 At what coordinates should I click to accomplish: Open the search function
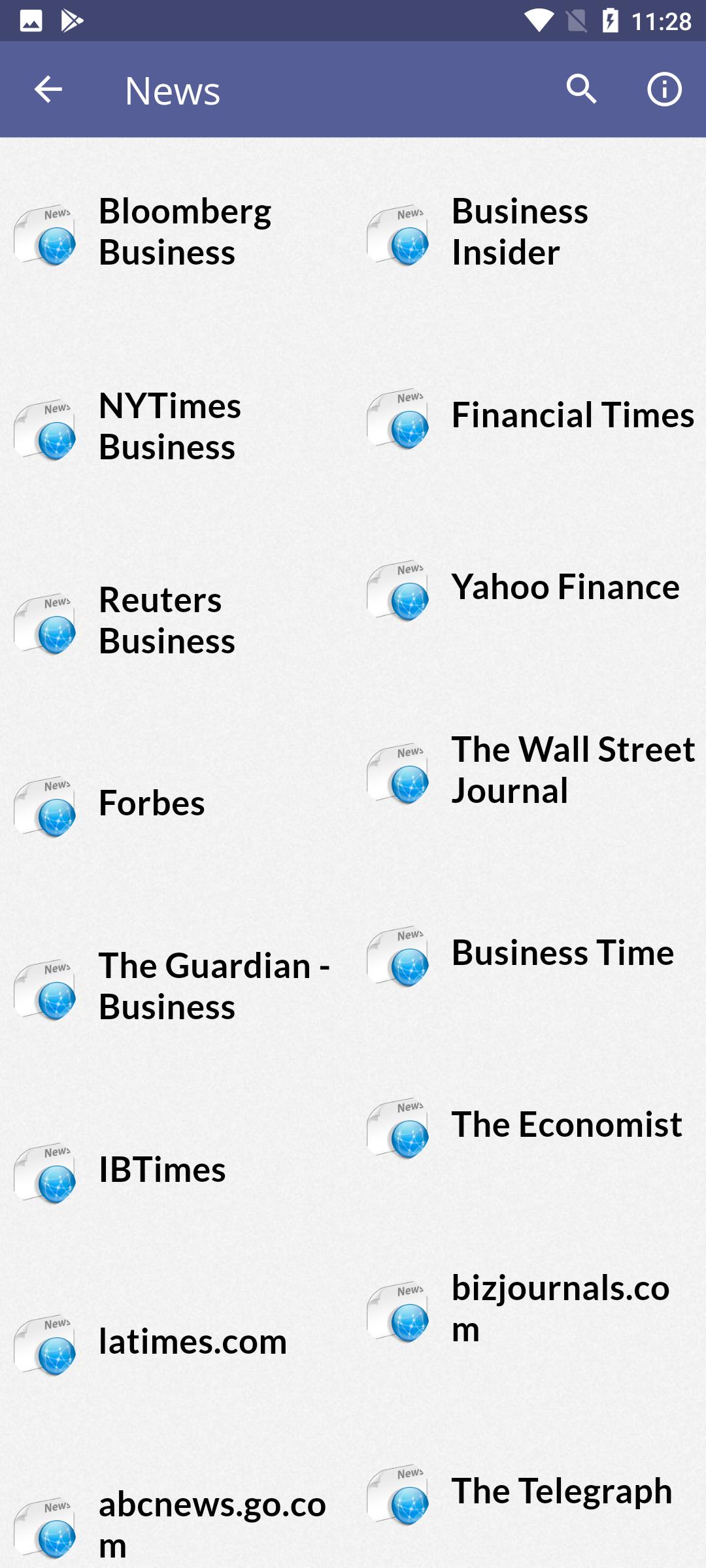(582, 89)
